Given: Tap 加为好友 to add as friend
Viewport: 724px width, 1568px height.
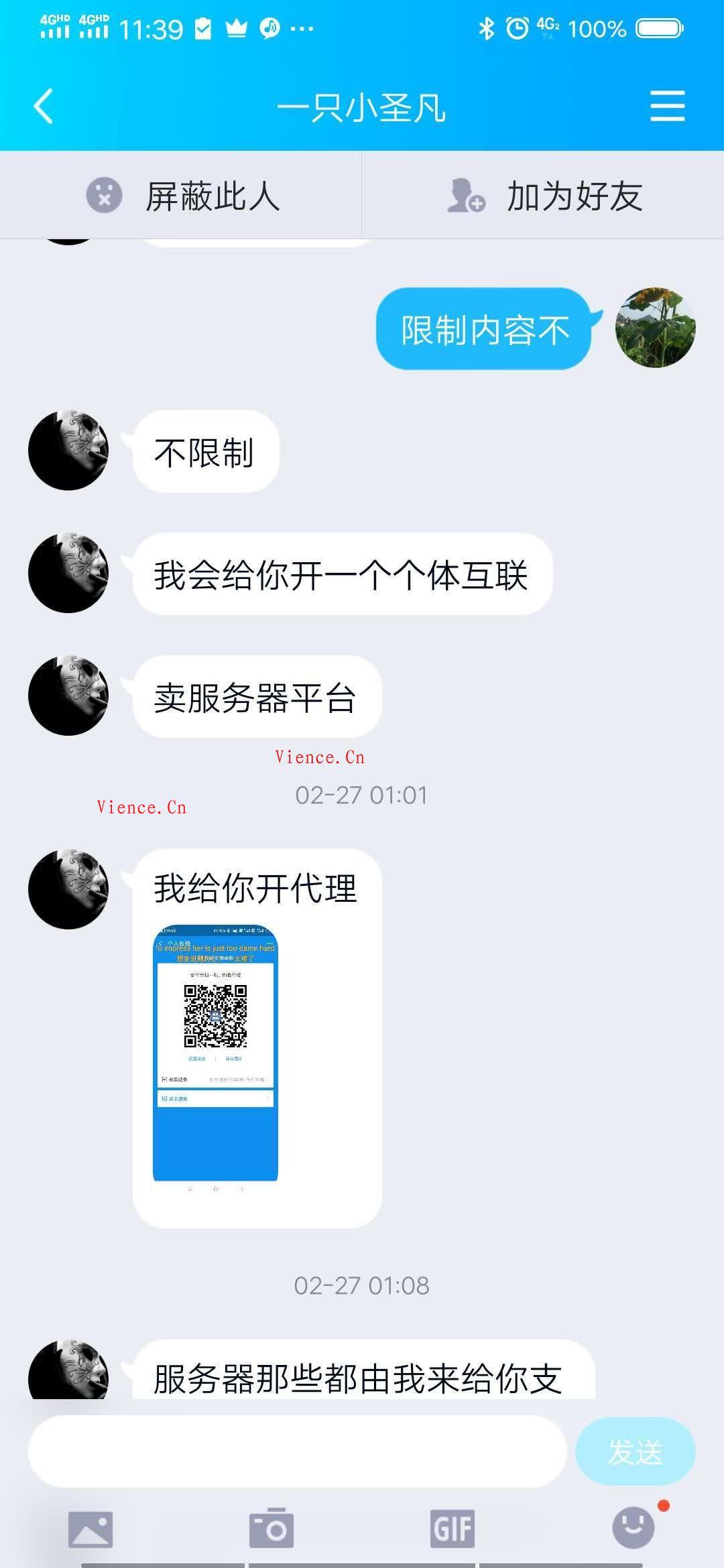Looking at the screenshot, I should coord(543,196).
